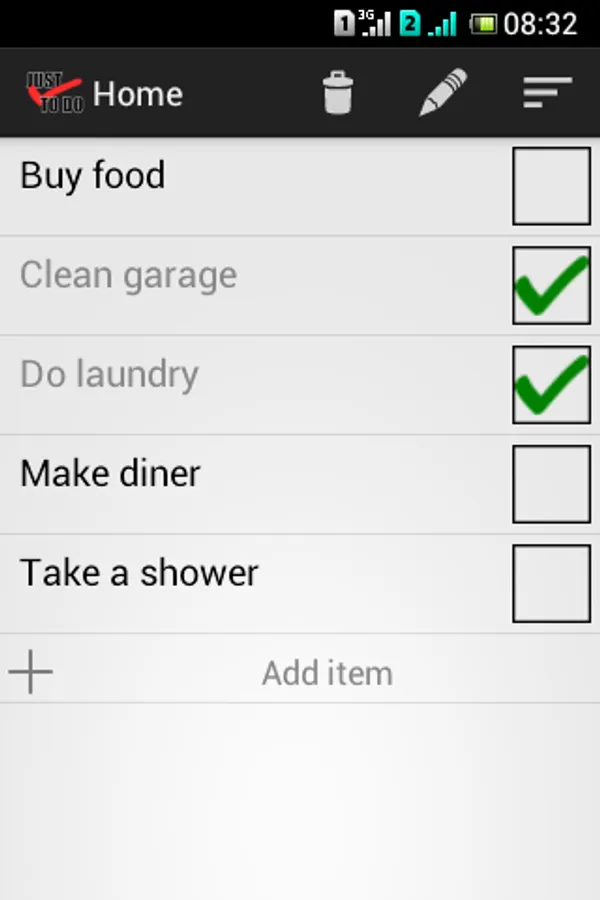This screenshot has width=600, height=900.
Task: Tick the Take a shower checkbox
Action: pyautogui.click(x=551, y=583)
